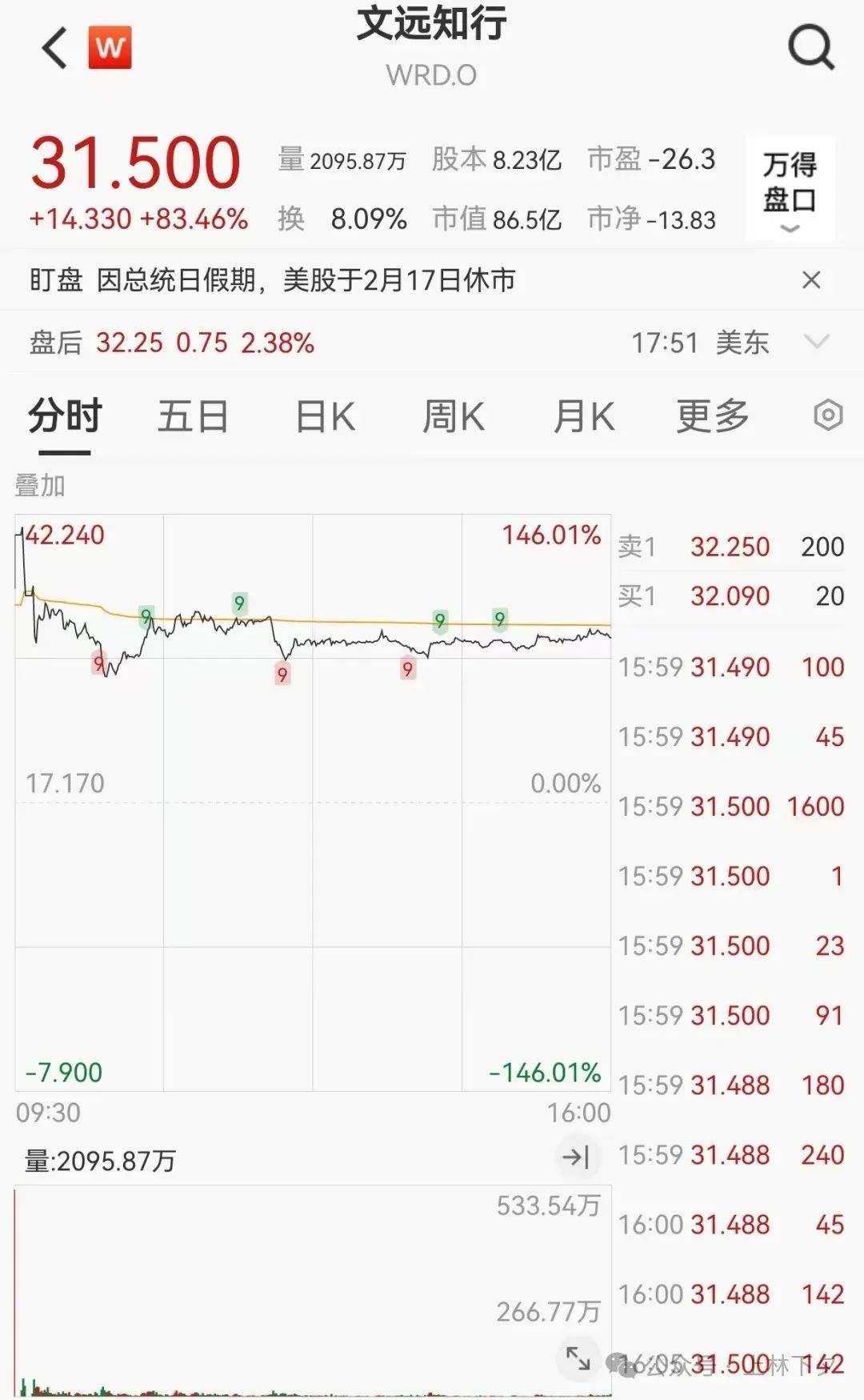This screenshot has height=1400, width=864.
Task: Go back using the top-left arrow
Action: (54, 47)
